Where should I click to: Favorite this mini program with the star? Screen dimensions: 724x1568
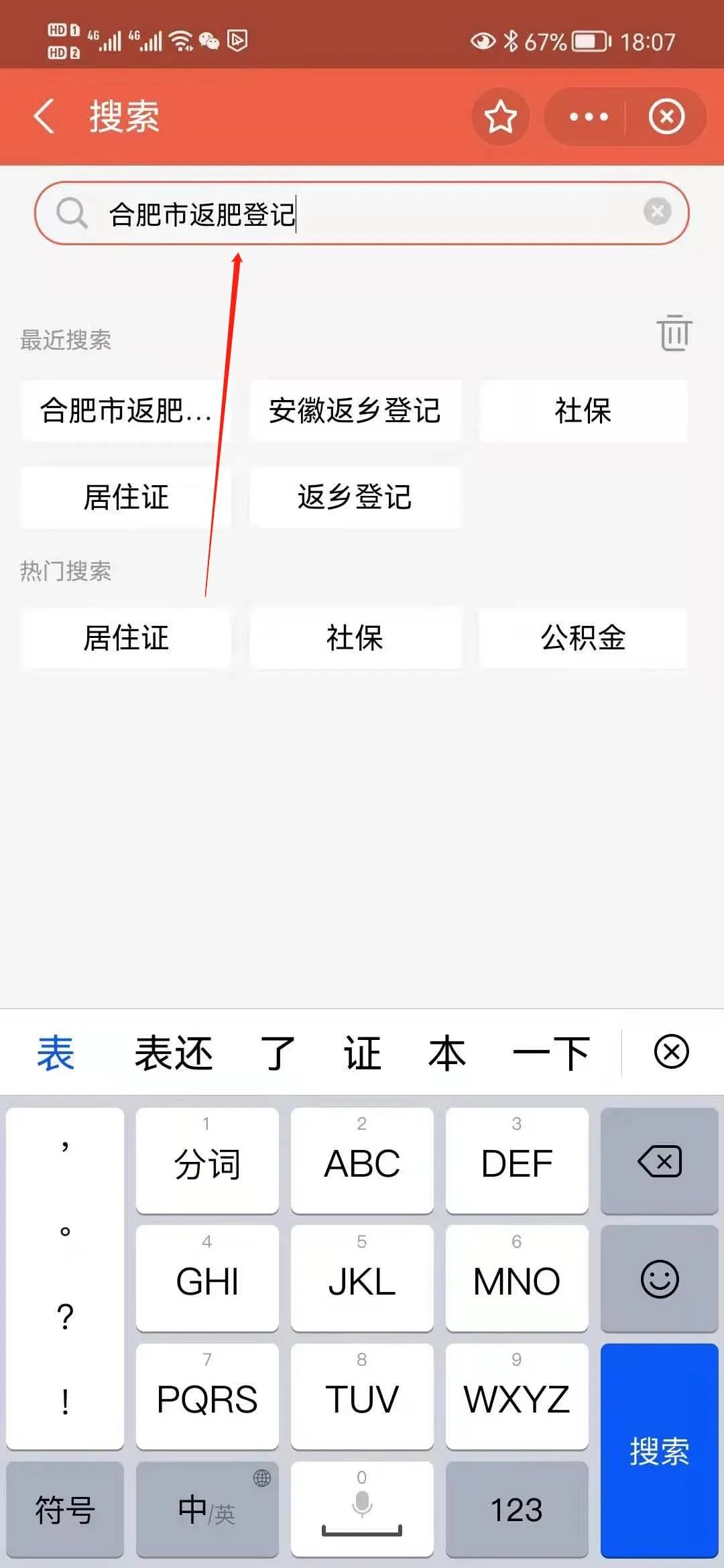pyautogui.click(x=500, y=117)
